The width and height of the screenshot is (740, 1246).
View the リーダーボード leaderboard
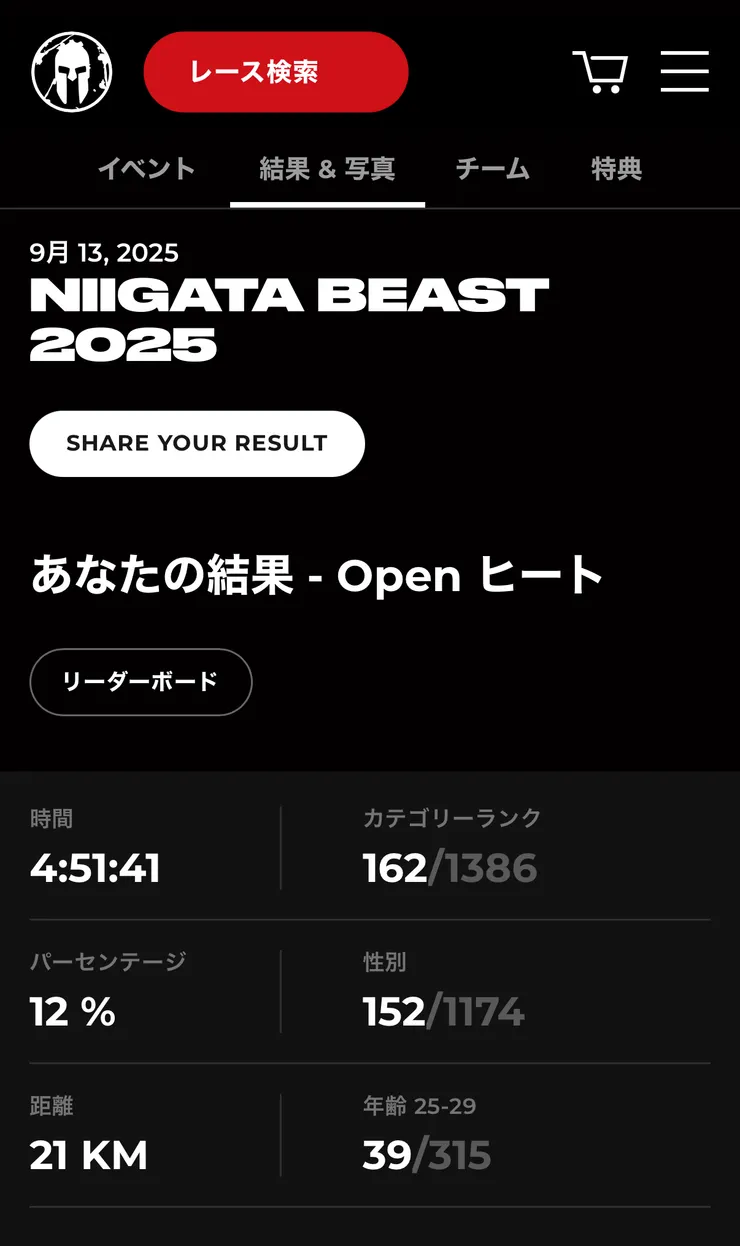tap(141, 682)
